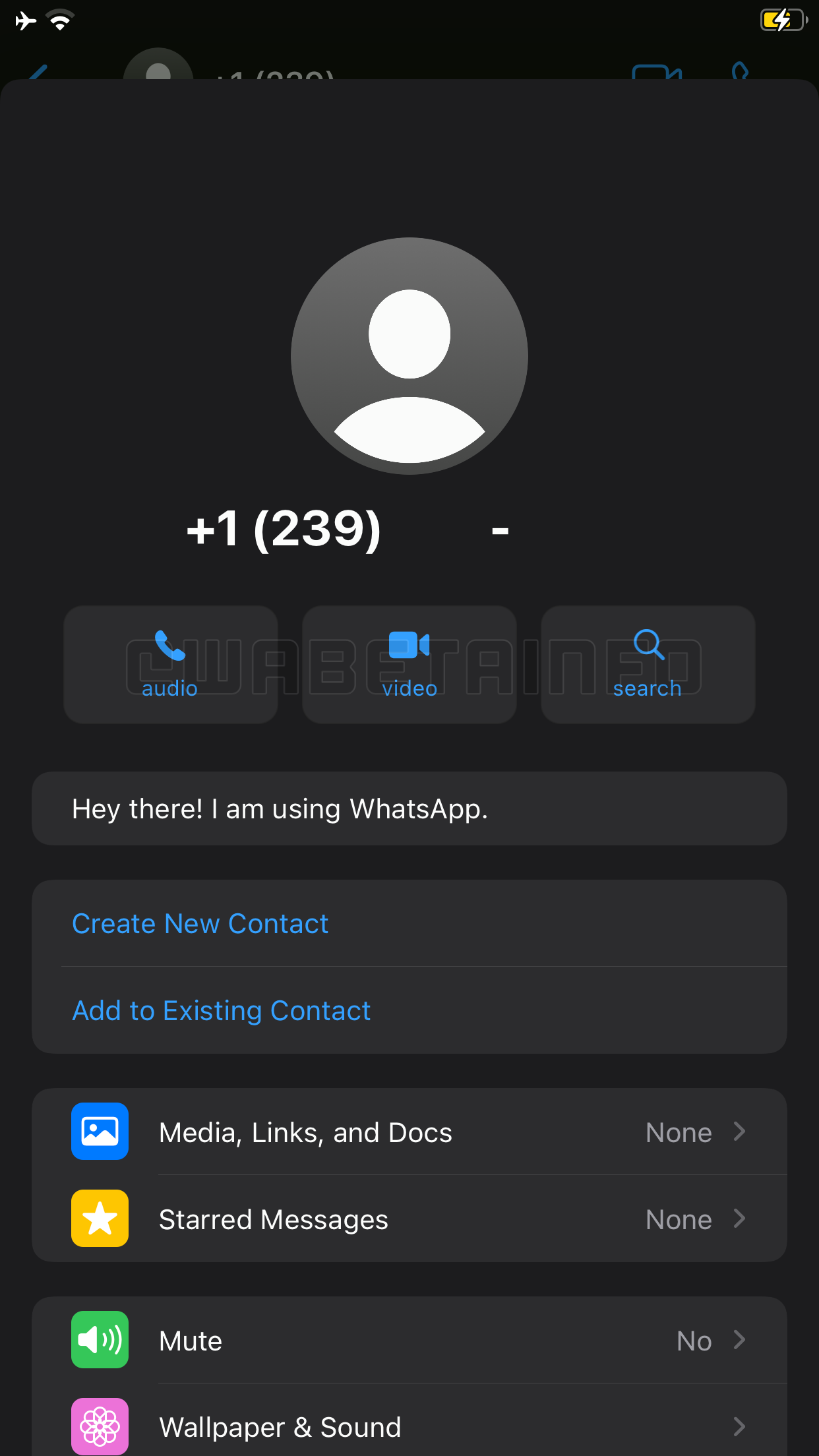
Task: Tap the Wallpaper & Sound flower icon
Action: [100, 1426]
